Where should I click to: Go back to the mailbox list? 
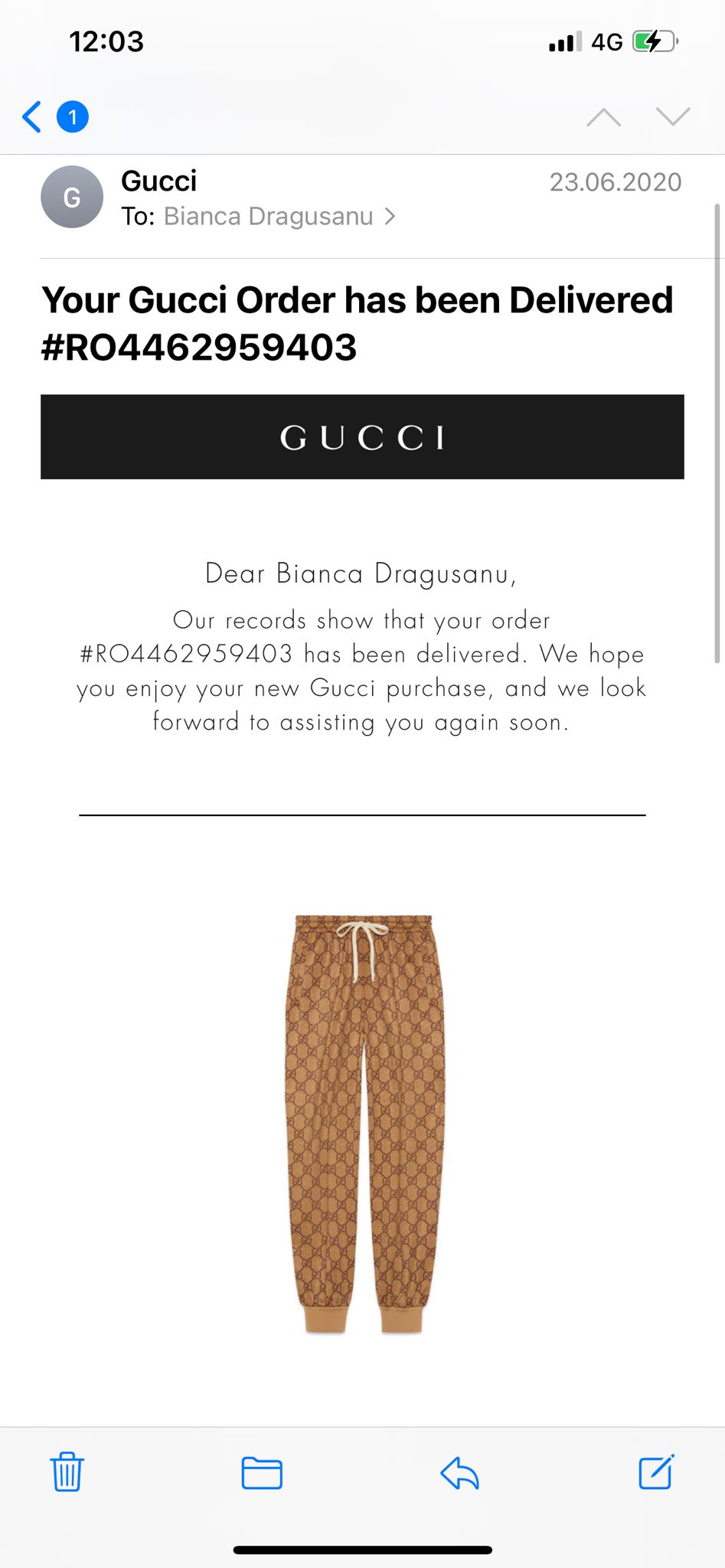point(33,117)
